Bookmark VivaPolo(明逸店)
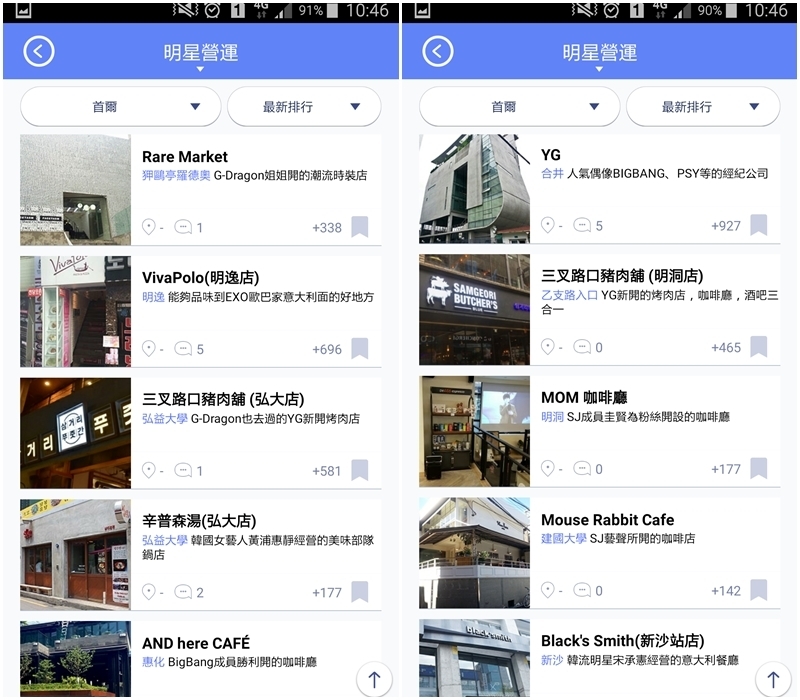800x700 pixels. click(x=359, y=349)
